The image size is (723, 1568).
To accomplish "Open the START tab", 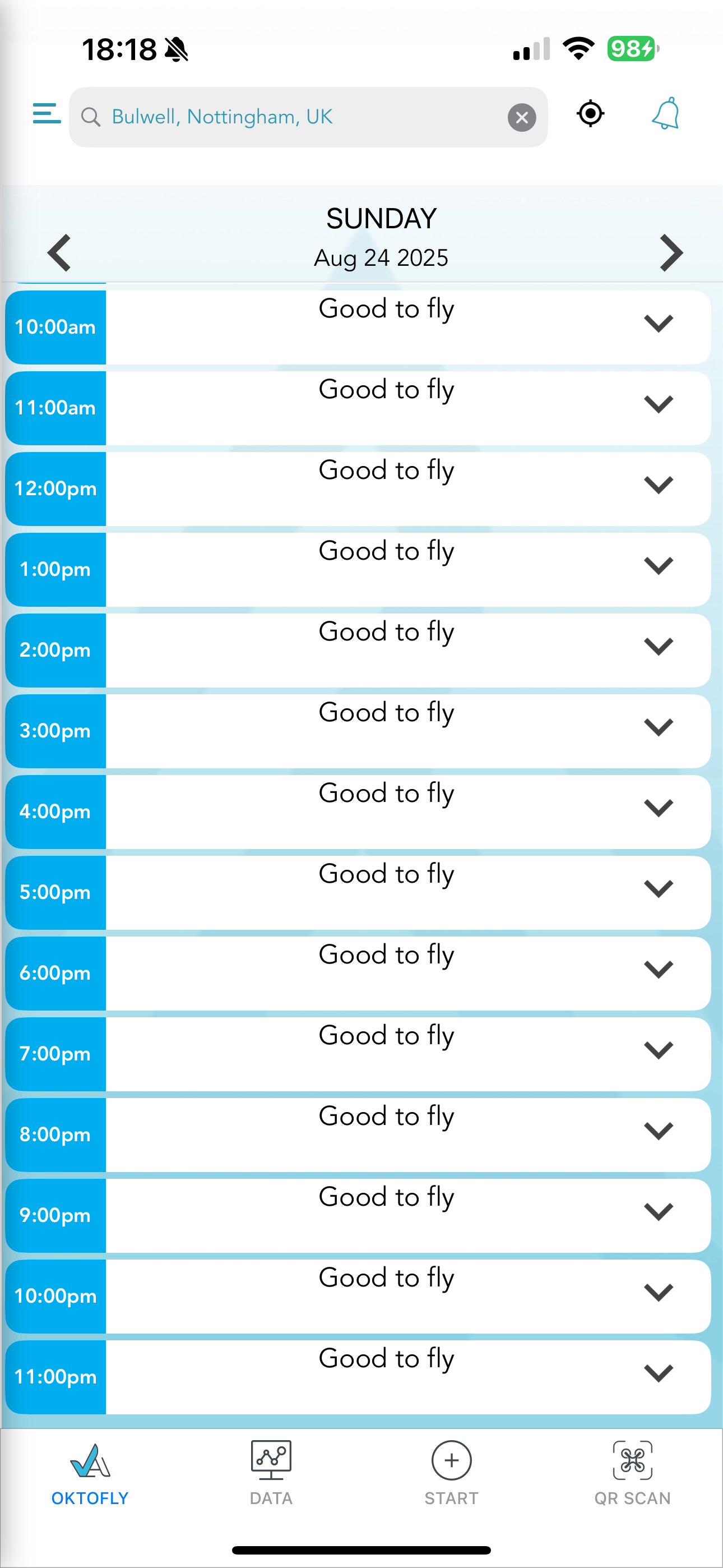I will [x=452, y=1474].
